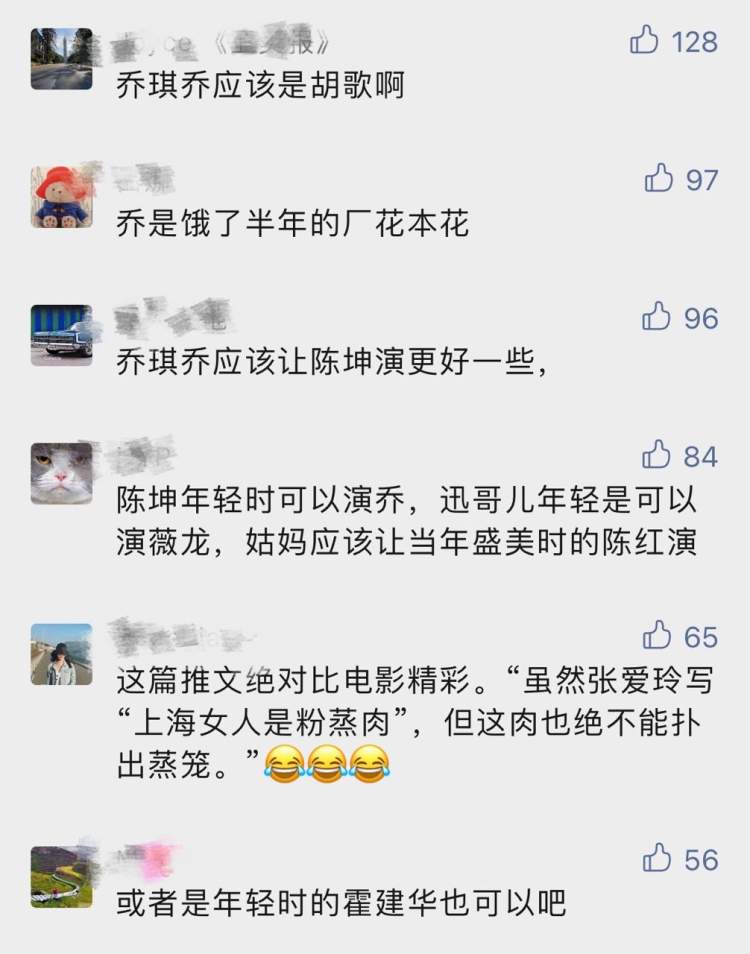Screen dimensions: 750x954
Task: Like the comment about 粉蒸肉
Action: tap(657, 635)
